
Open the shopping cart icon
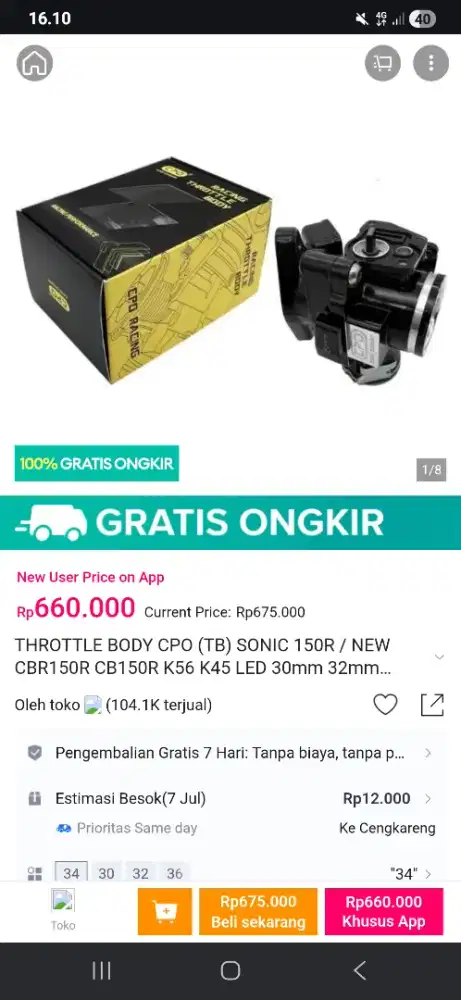tap(383, 63)
